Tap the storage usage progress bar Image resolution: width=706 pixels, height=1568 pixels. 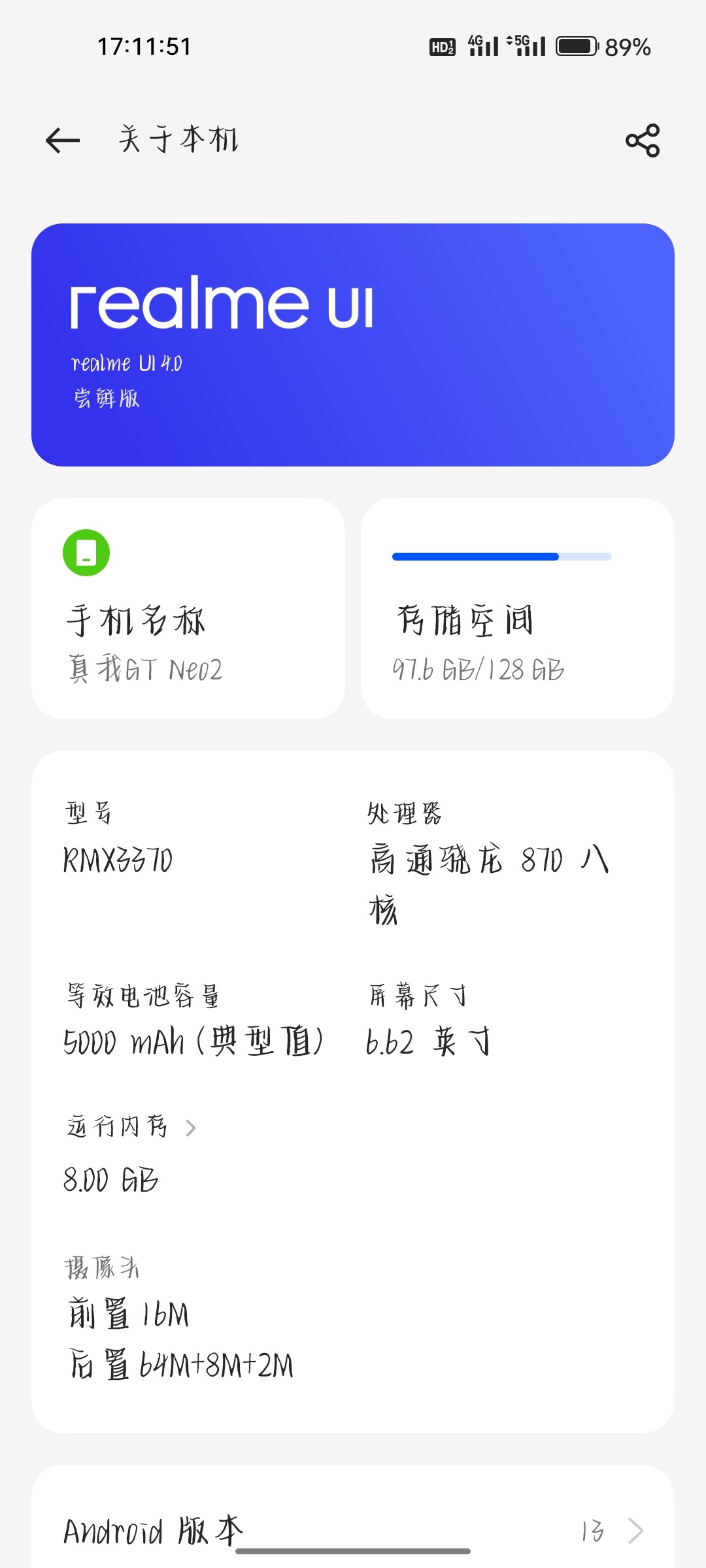(x=501, y=556)
